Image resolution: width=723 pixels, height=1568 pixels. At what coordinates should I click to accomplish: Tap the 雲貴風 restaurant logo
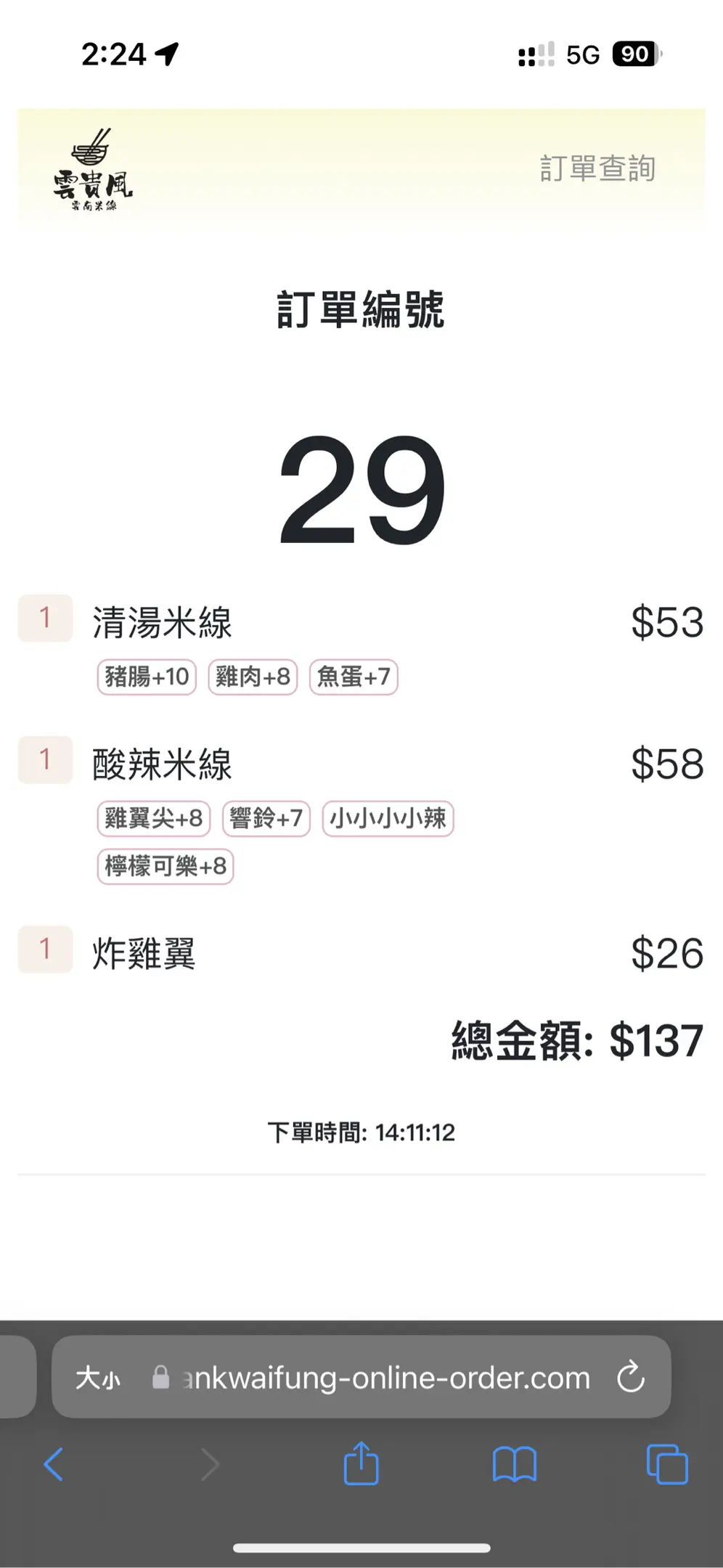(x=93, y=171)
